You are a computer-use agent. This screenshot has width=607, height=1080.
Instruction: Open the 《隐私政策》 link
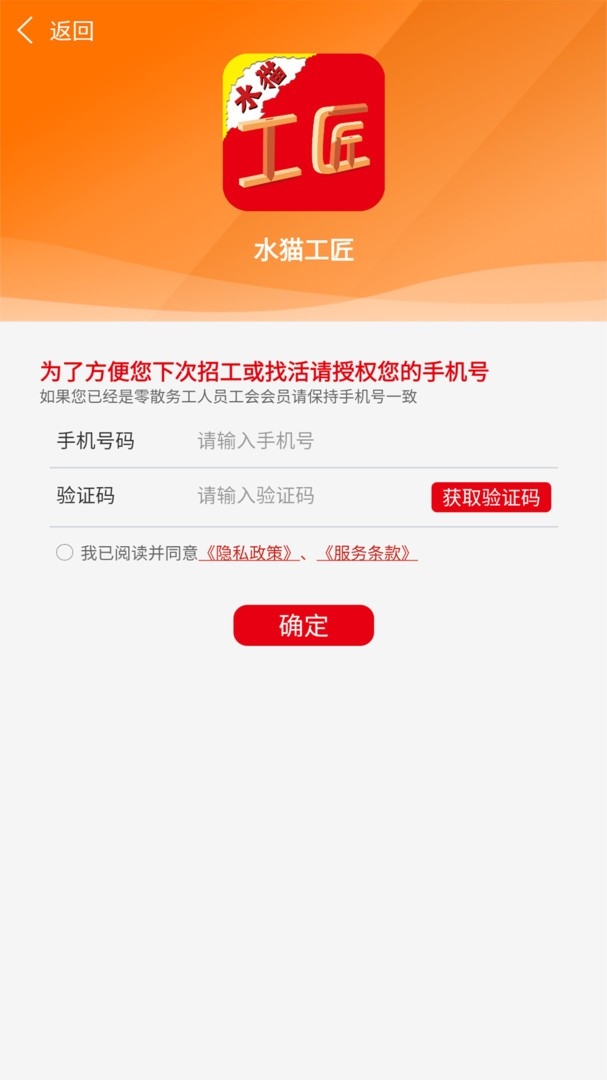[x=249, y=553]
